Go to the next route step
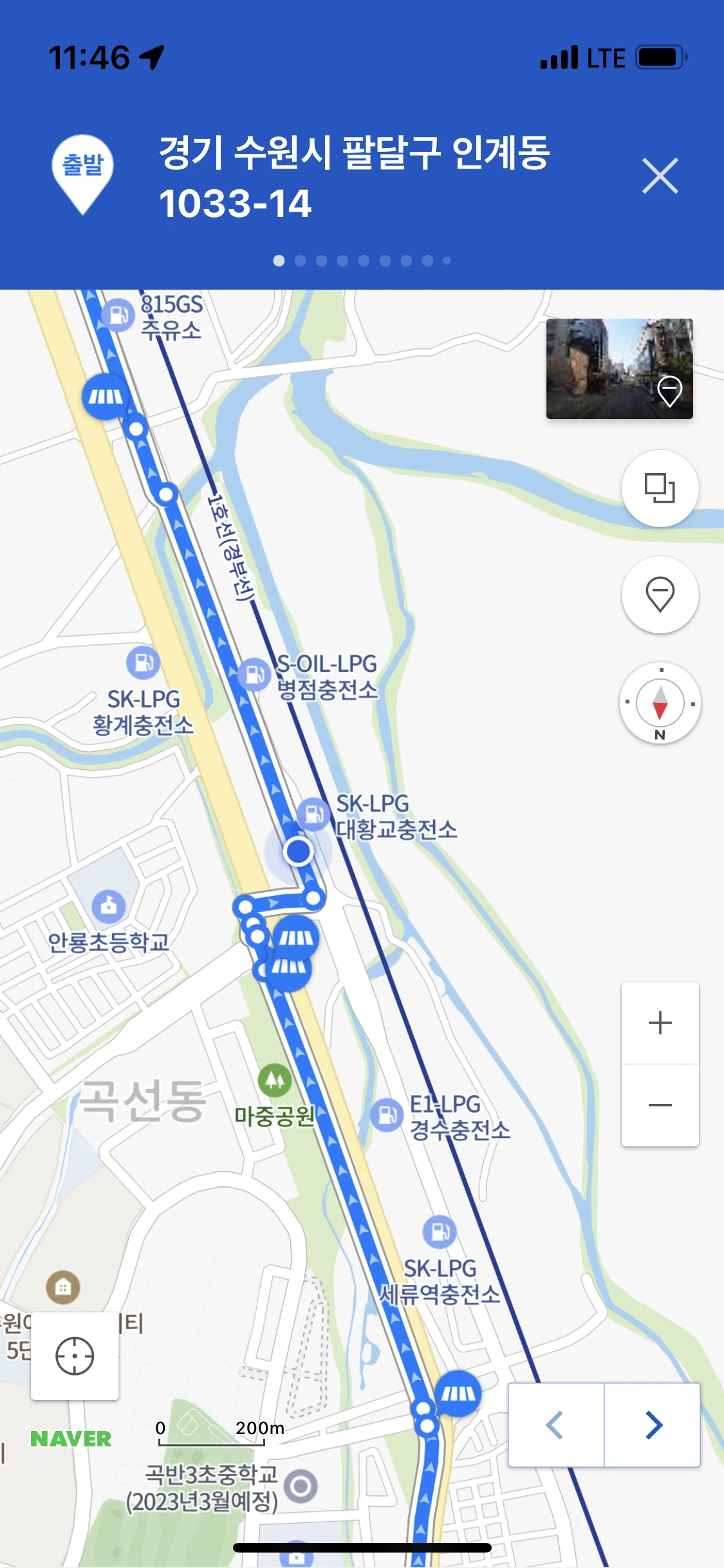The height and width of the screenshot is (1568, 724). click(x=653, y=1425)
